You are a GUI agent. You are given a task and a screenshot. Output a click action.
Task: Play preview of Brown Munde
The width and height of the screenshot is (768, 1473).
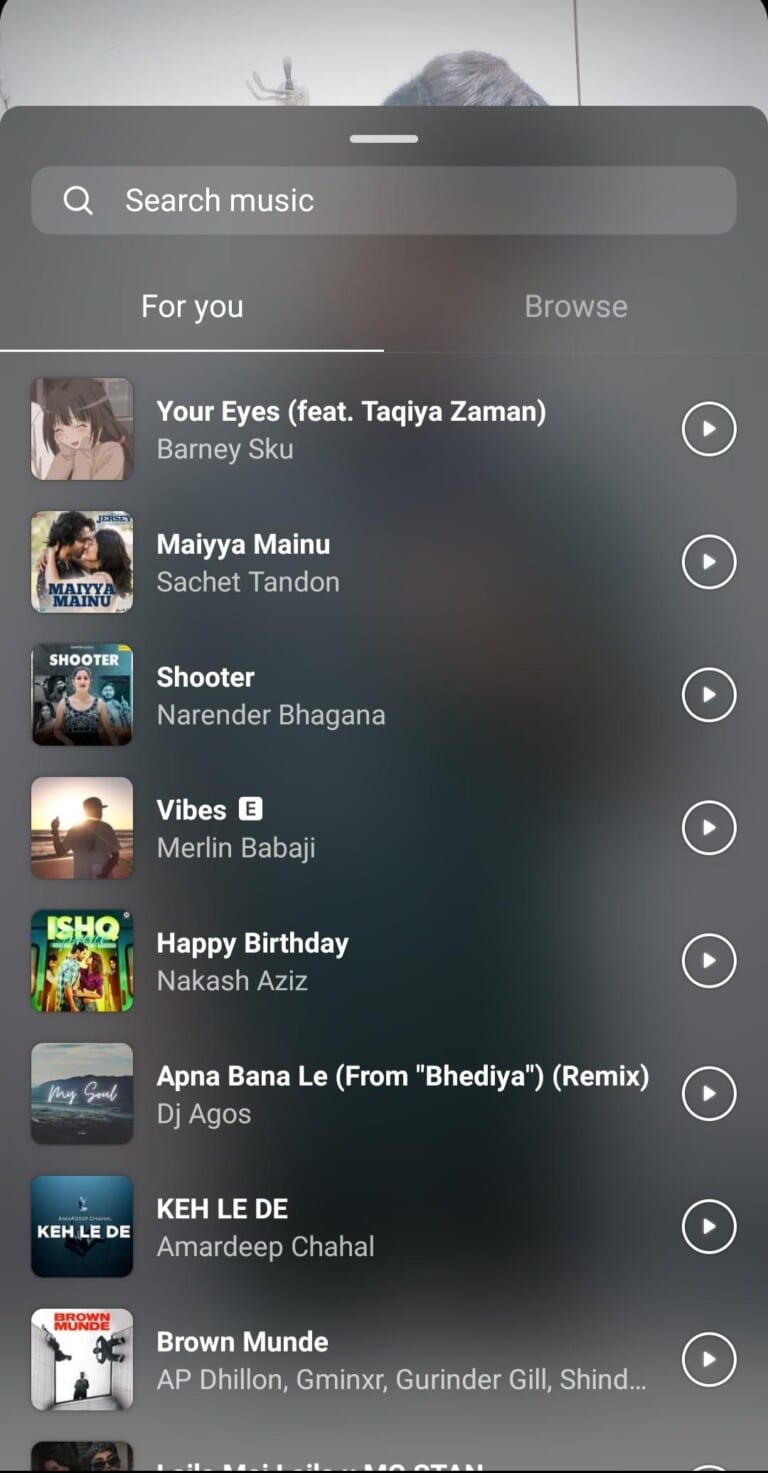click(x=708, y=1360)
